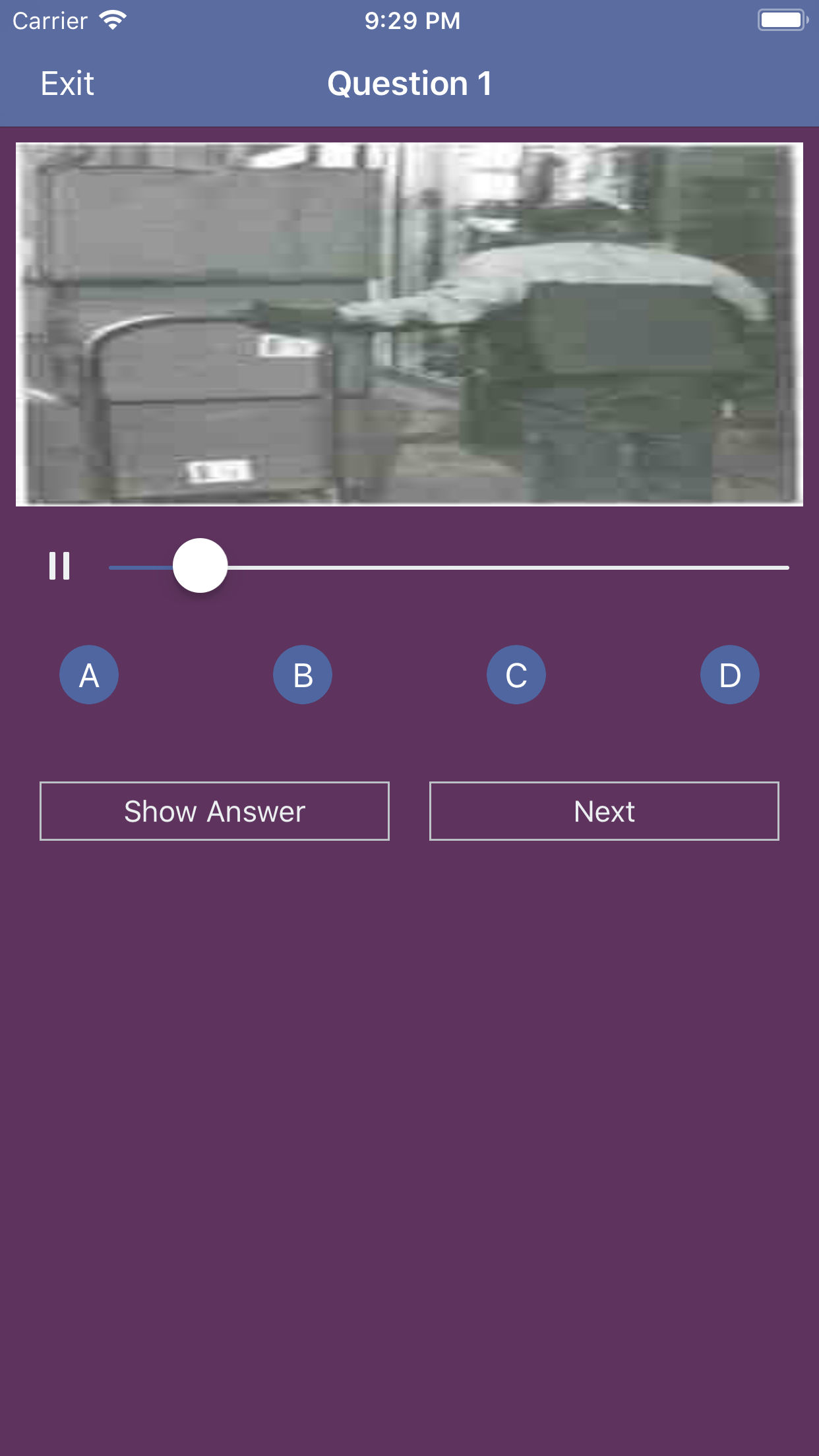Select answer A

(89, 675)
